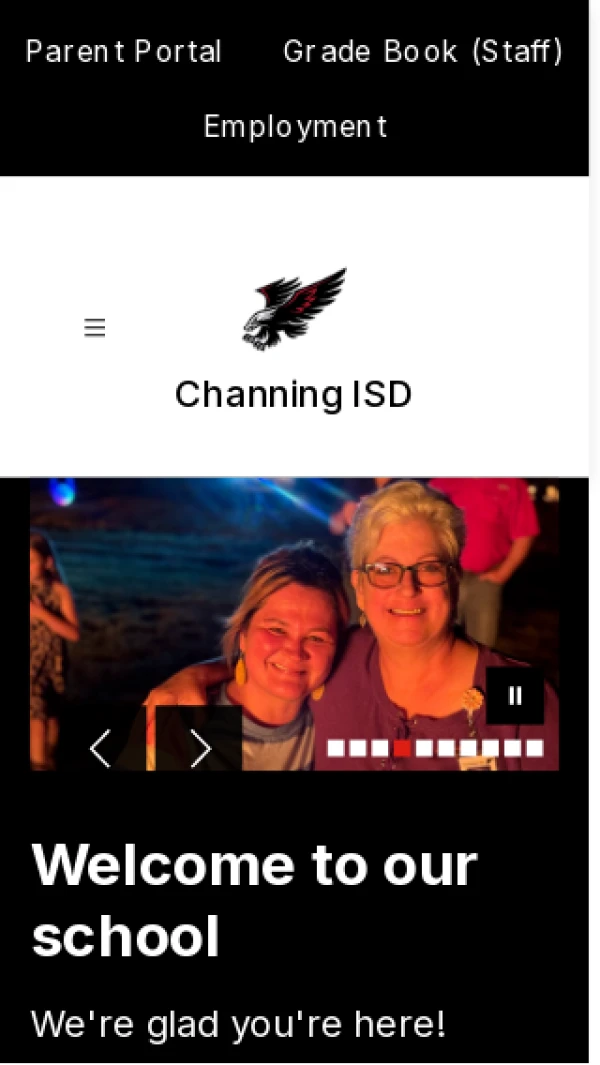Go to Grade Book (Staff)
The width and height of the screenshot is (600, 1065).
[423, 52]
